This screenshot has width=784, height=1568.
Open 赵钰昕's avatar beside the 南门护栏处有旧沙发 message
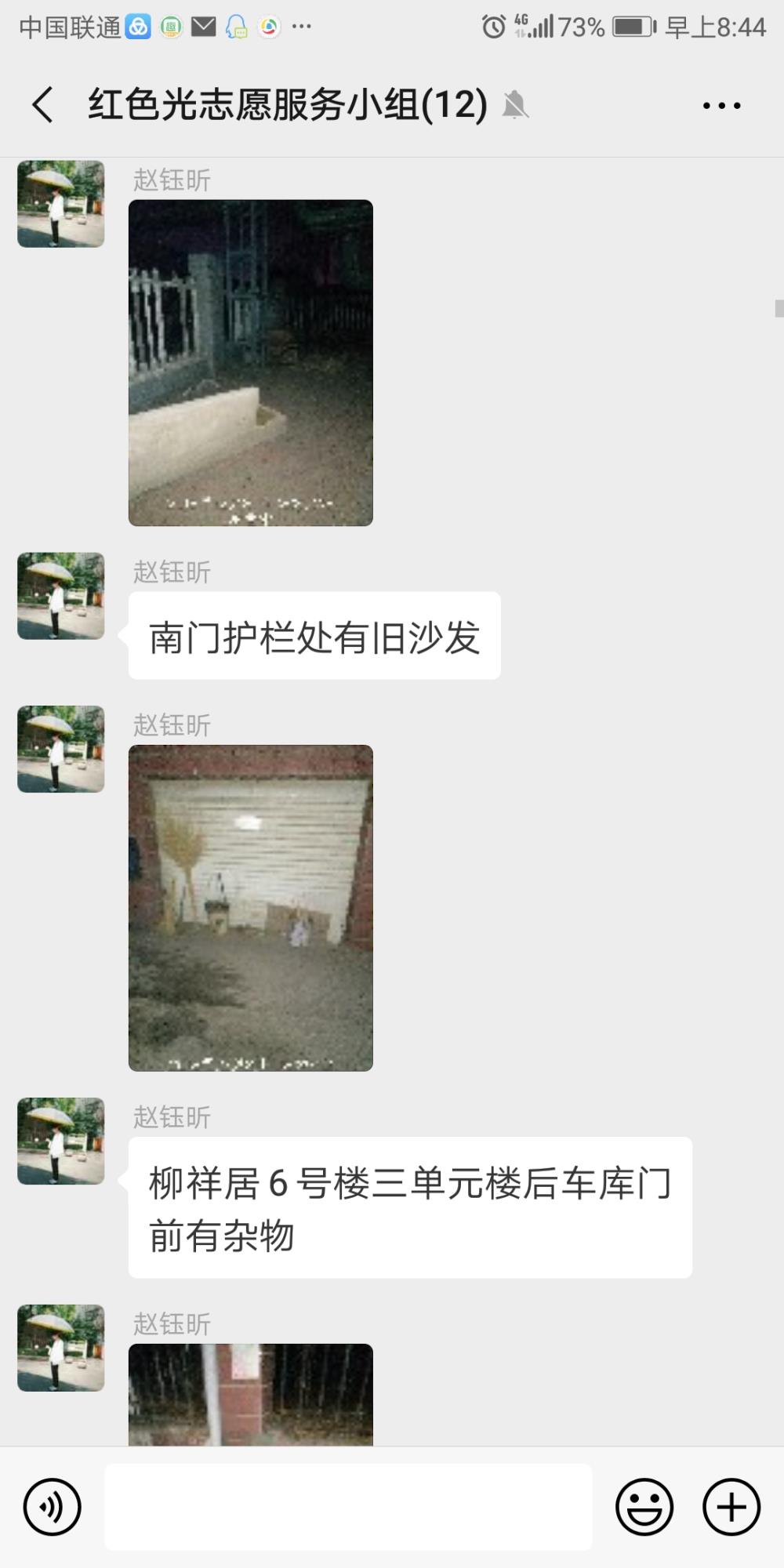coord(61,596)
